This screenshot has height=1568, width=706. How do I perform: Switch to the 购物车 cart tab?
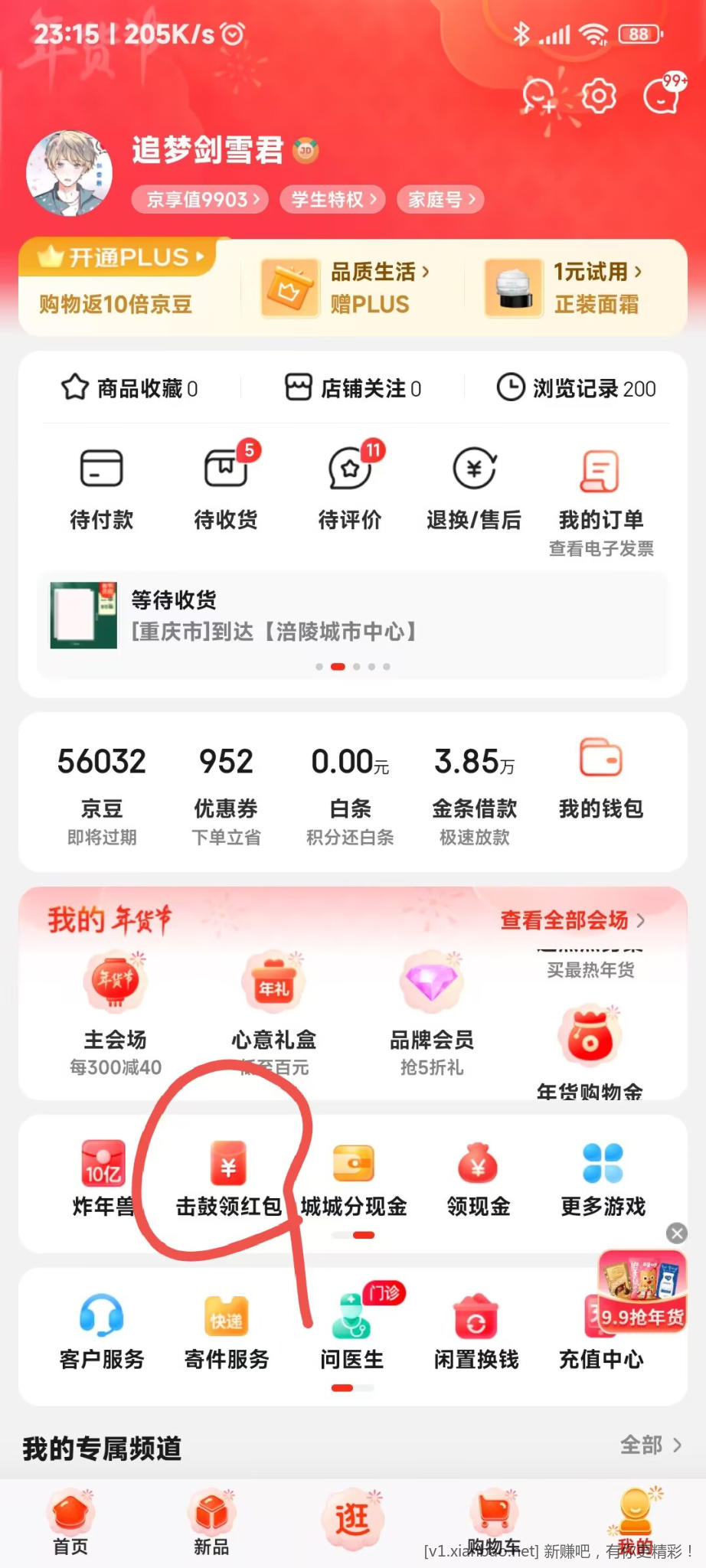[494, 1524]
